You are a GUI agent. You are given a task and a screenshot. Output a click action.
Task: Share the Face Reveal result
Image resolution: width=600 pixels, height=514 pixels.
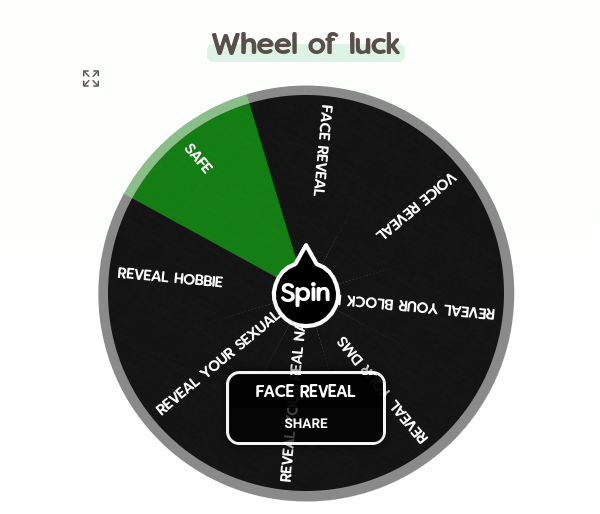tap(306, 423)
